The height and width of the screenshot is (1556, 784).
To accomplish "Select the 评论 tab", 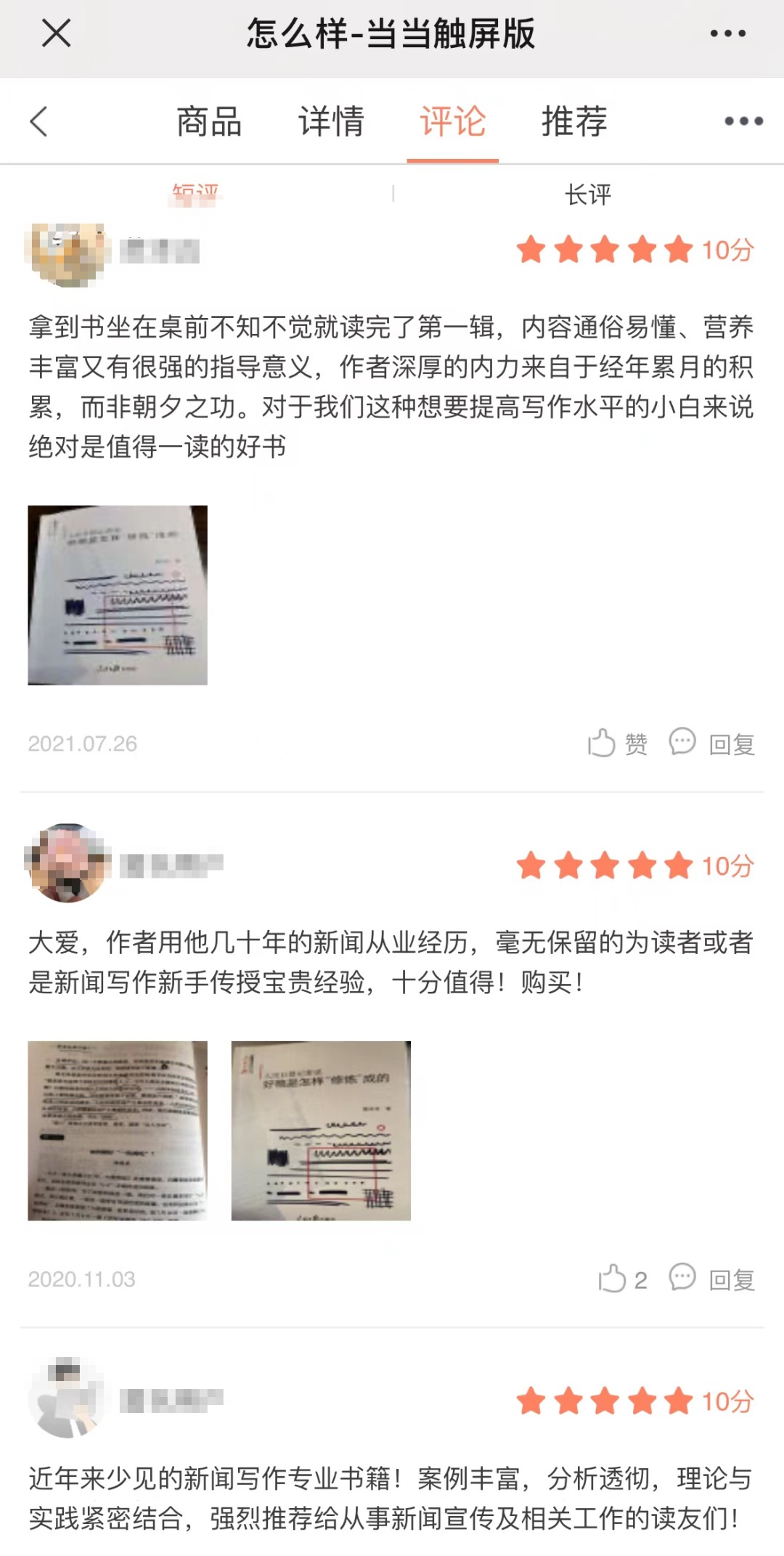I will [452, 121].
